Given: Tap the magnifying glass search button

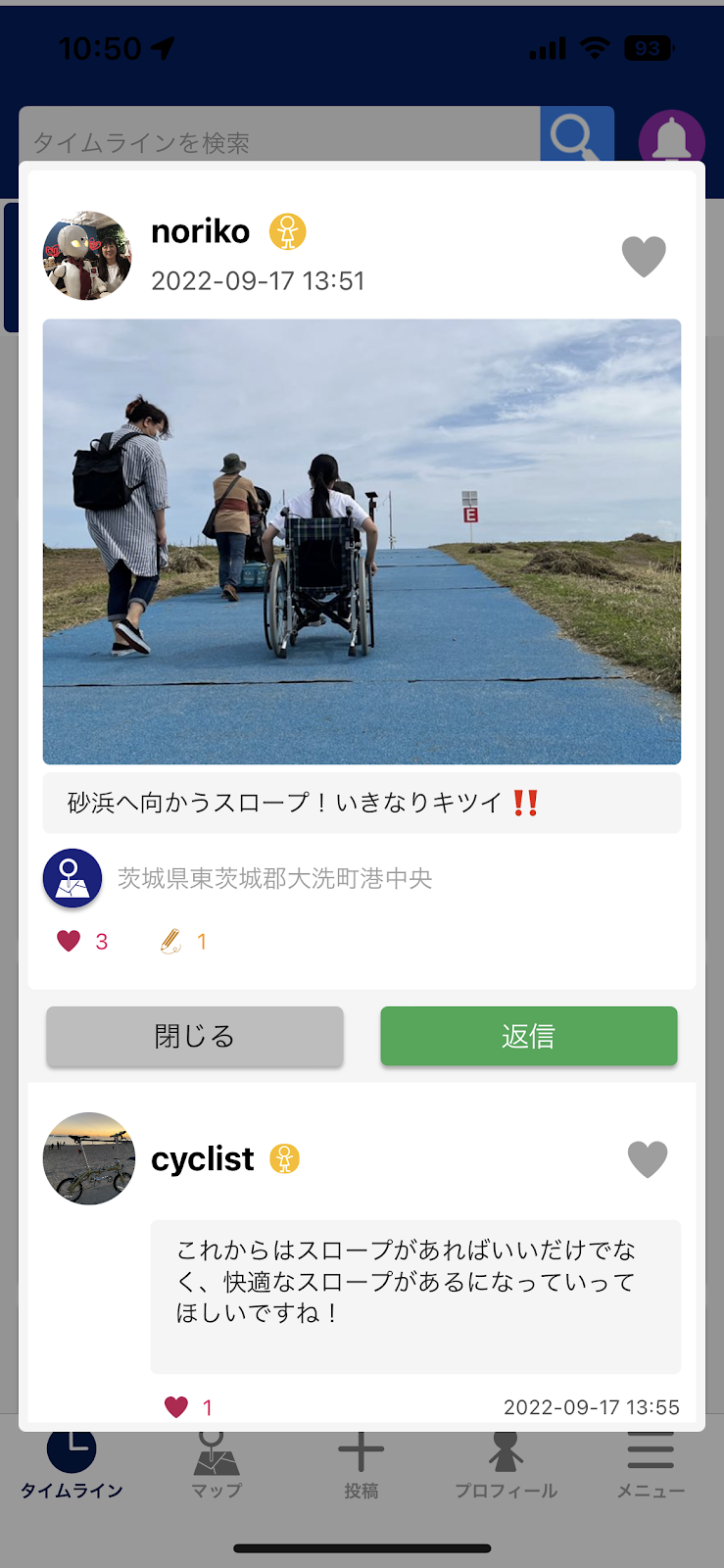Looking at the screenshot, I should (x=576, y=137).
